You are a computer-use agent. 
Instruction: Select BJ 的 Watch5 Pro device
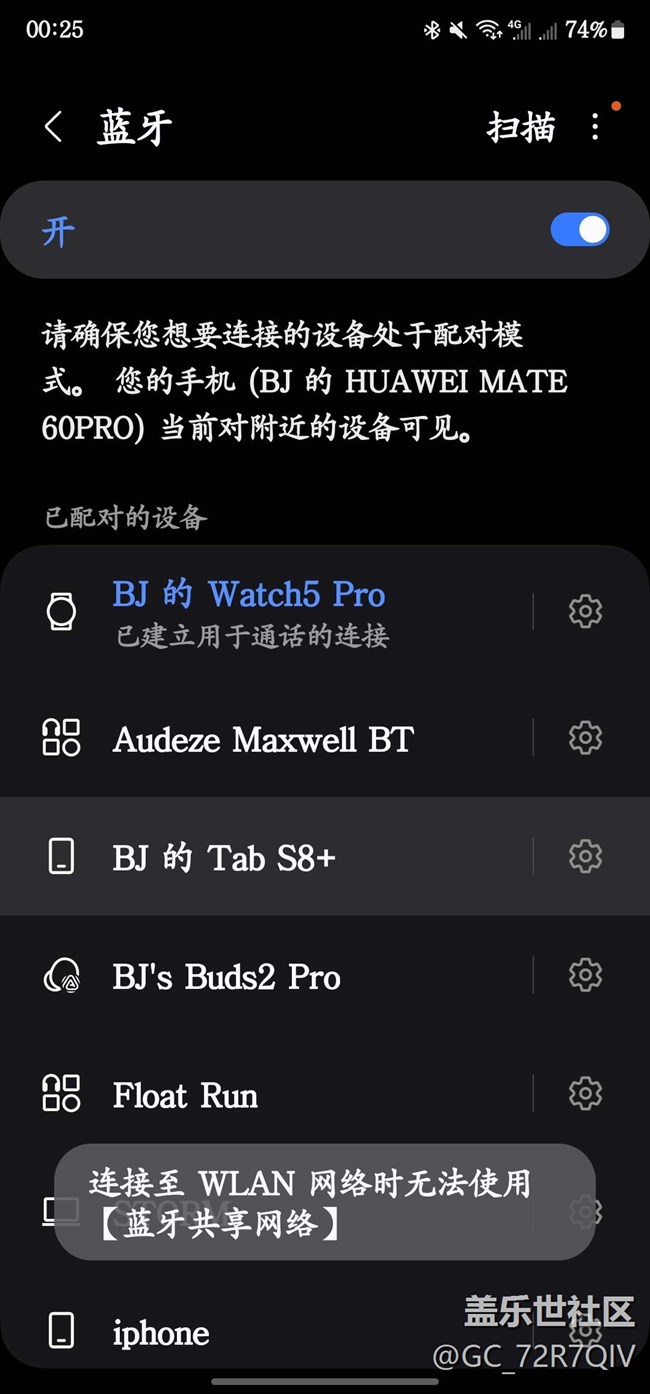[249, 609]
